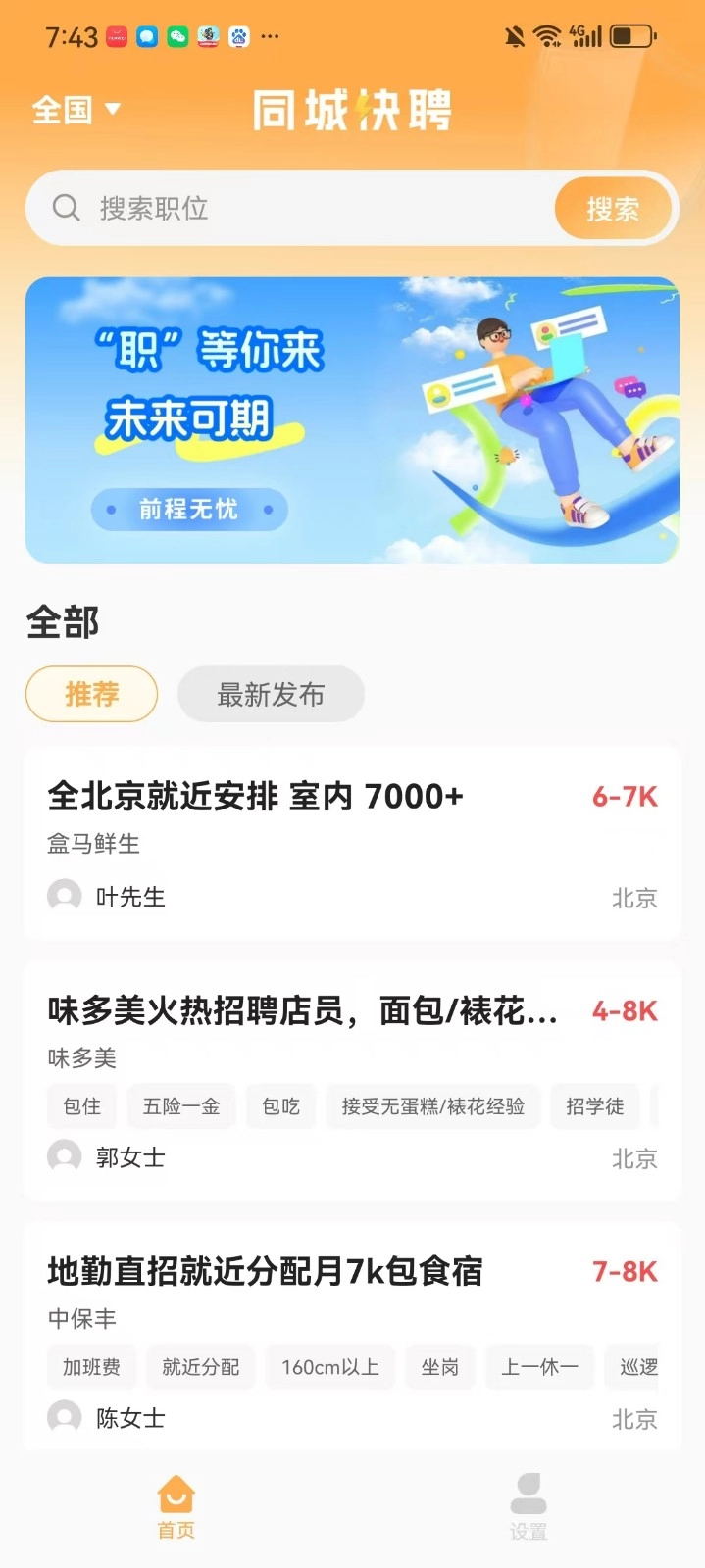Open the "职"等你来 banner

click(x=352, y=419)
